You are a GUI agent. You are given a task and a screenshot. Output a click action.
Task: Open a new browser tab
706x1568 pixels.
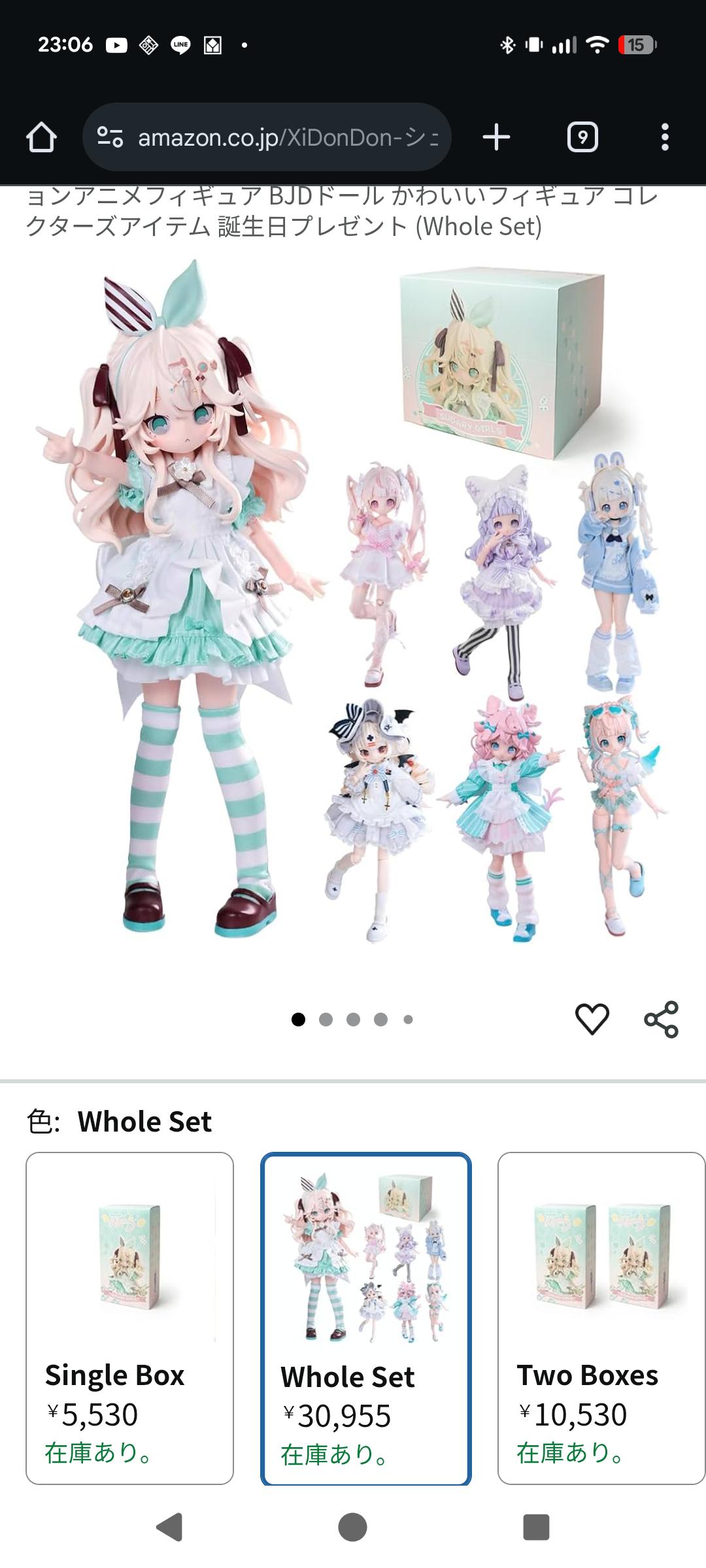tap(496, 137)
